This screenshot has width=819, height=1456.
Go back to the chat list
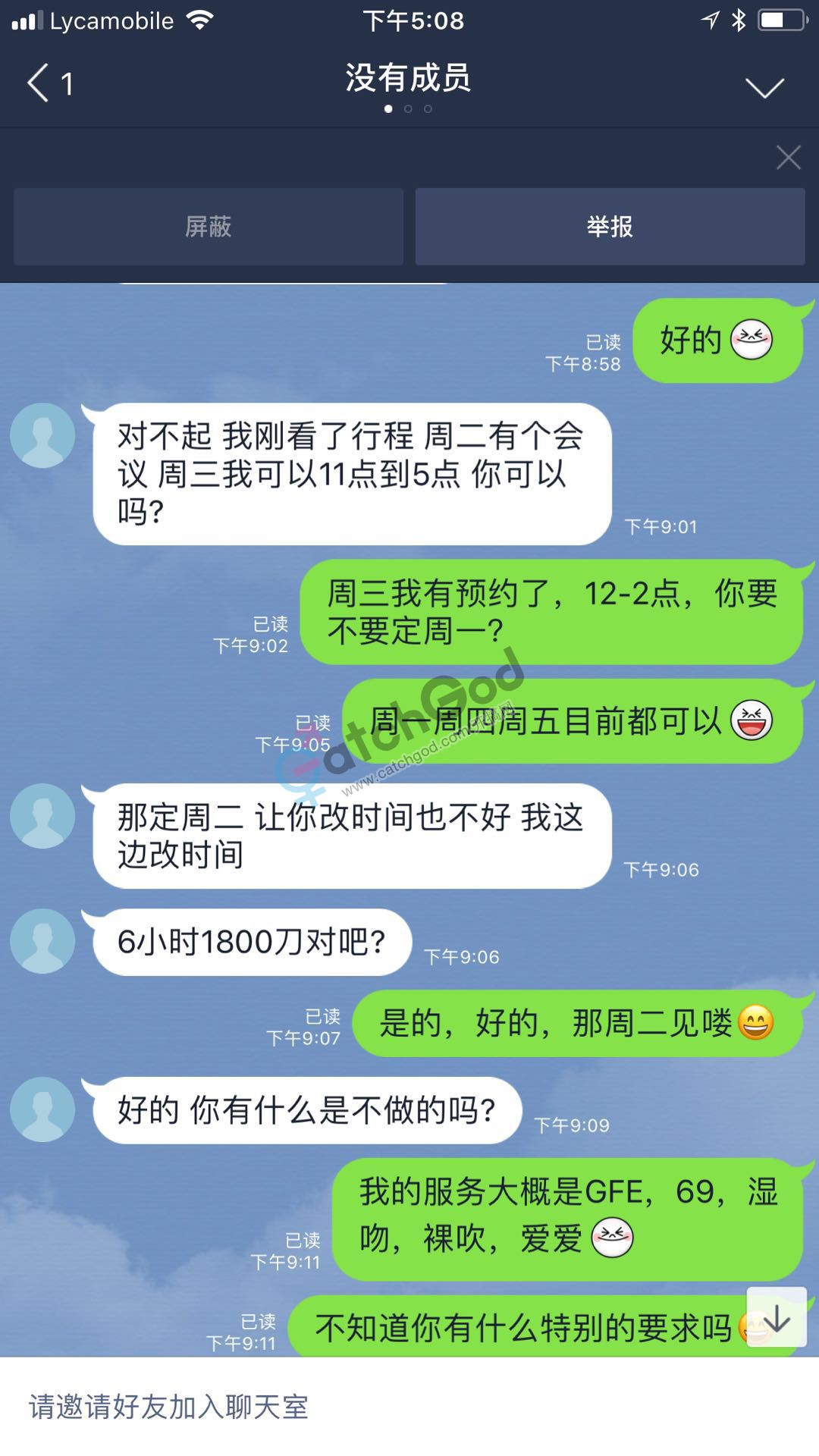click(x=47, y=83)
